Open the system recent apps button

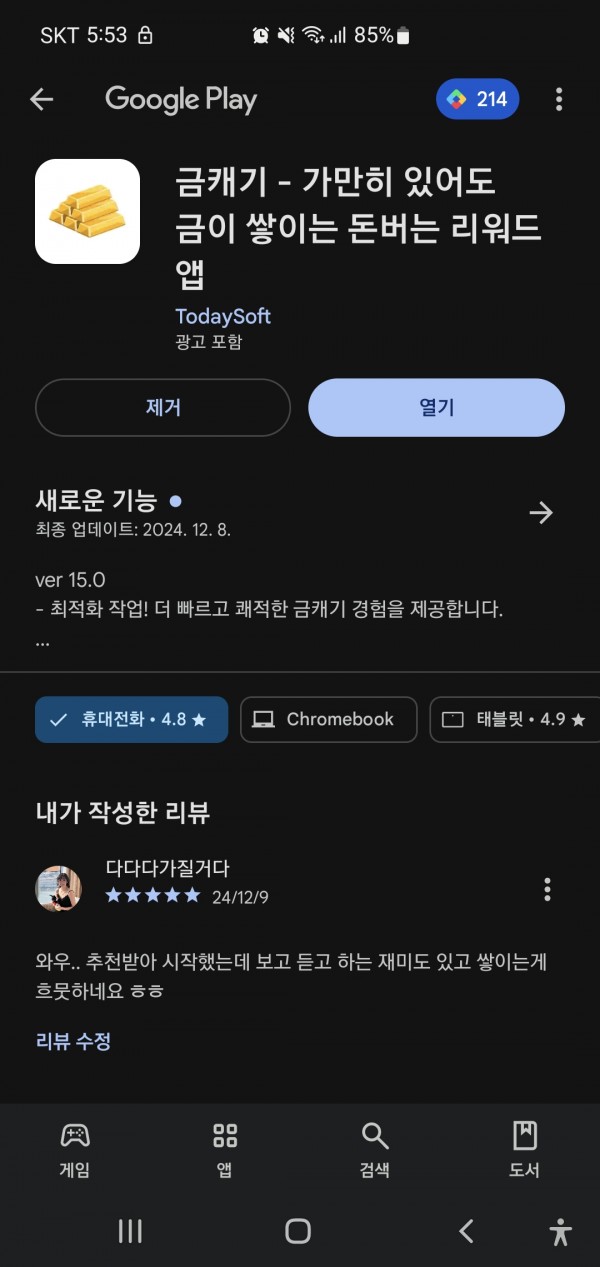tap(130, 1231)
